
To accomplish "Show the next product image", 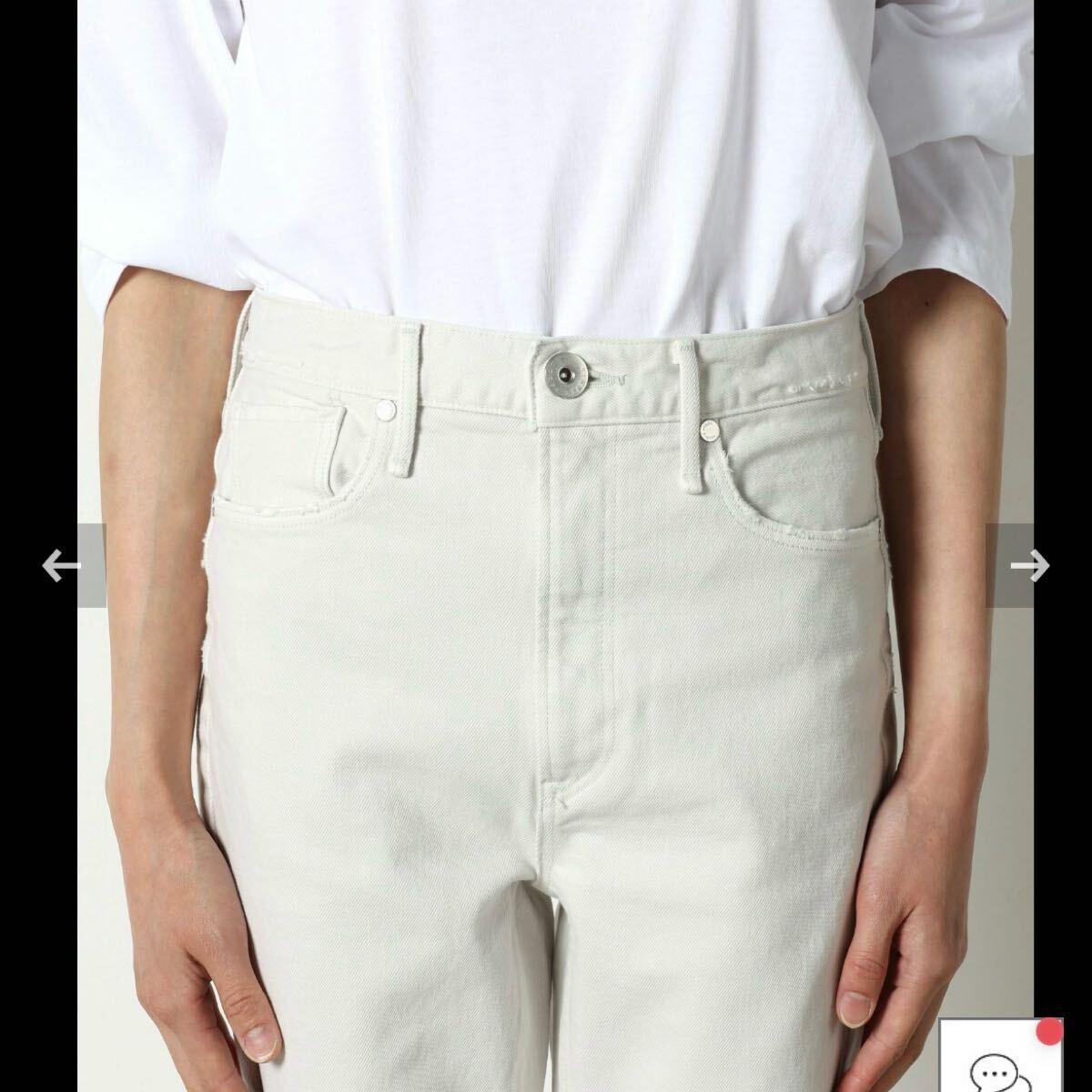I will (1029, 566).
